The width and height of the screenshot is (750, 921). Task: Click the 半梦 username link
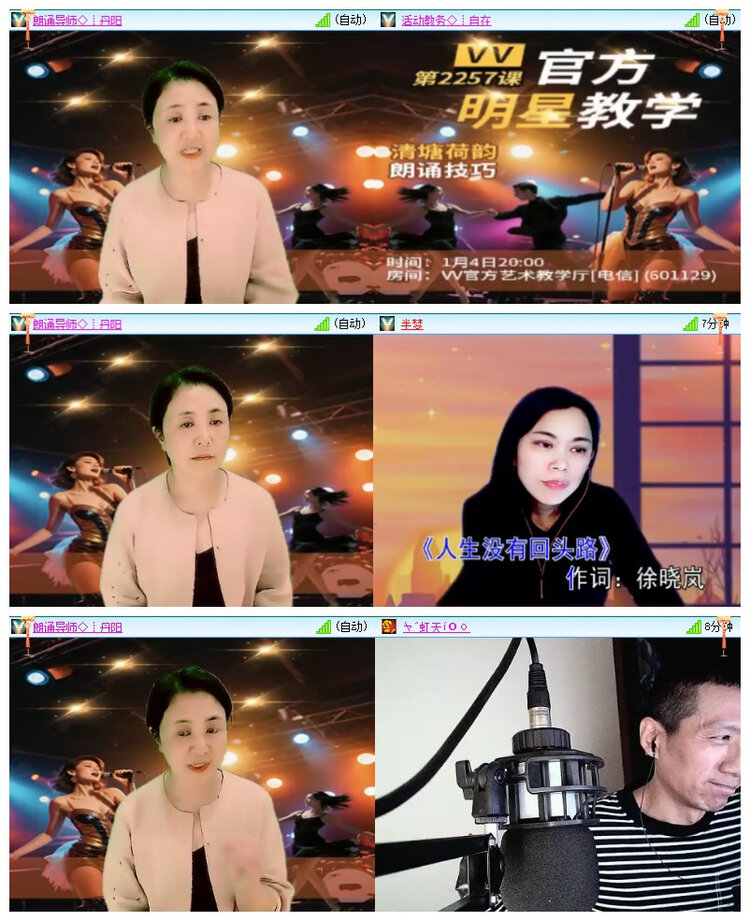(410, 323)
